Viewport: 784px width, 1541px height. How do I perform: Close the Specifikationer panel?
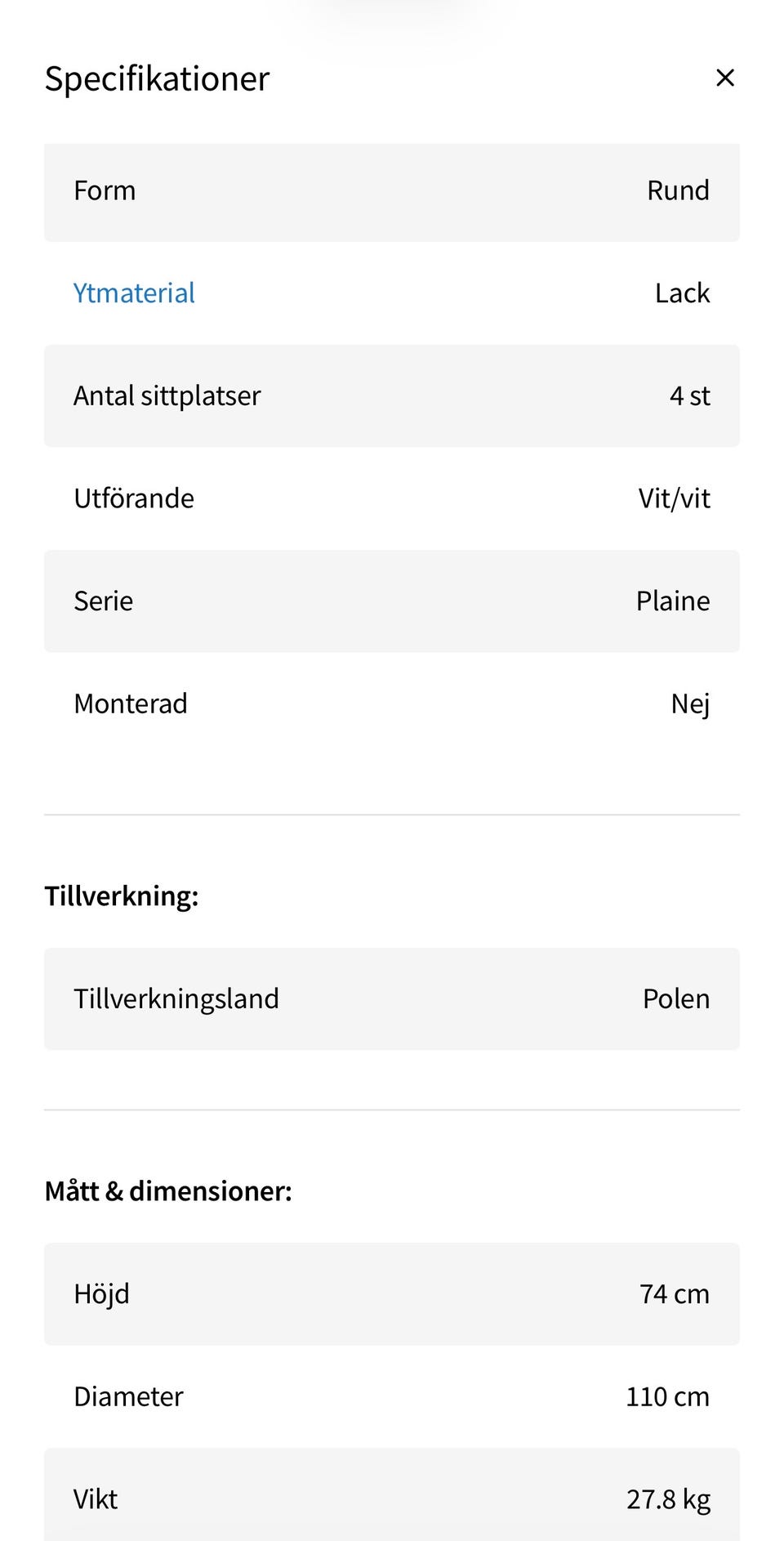click(x=724, y=78)
